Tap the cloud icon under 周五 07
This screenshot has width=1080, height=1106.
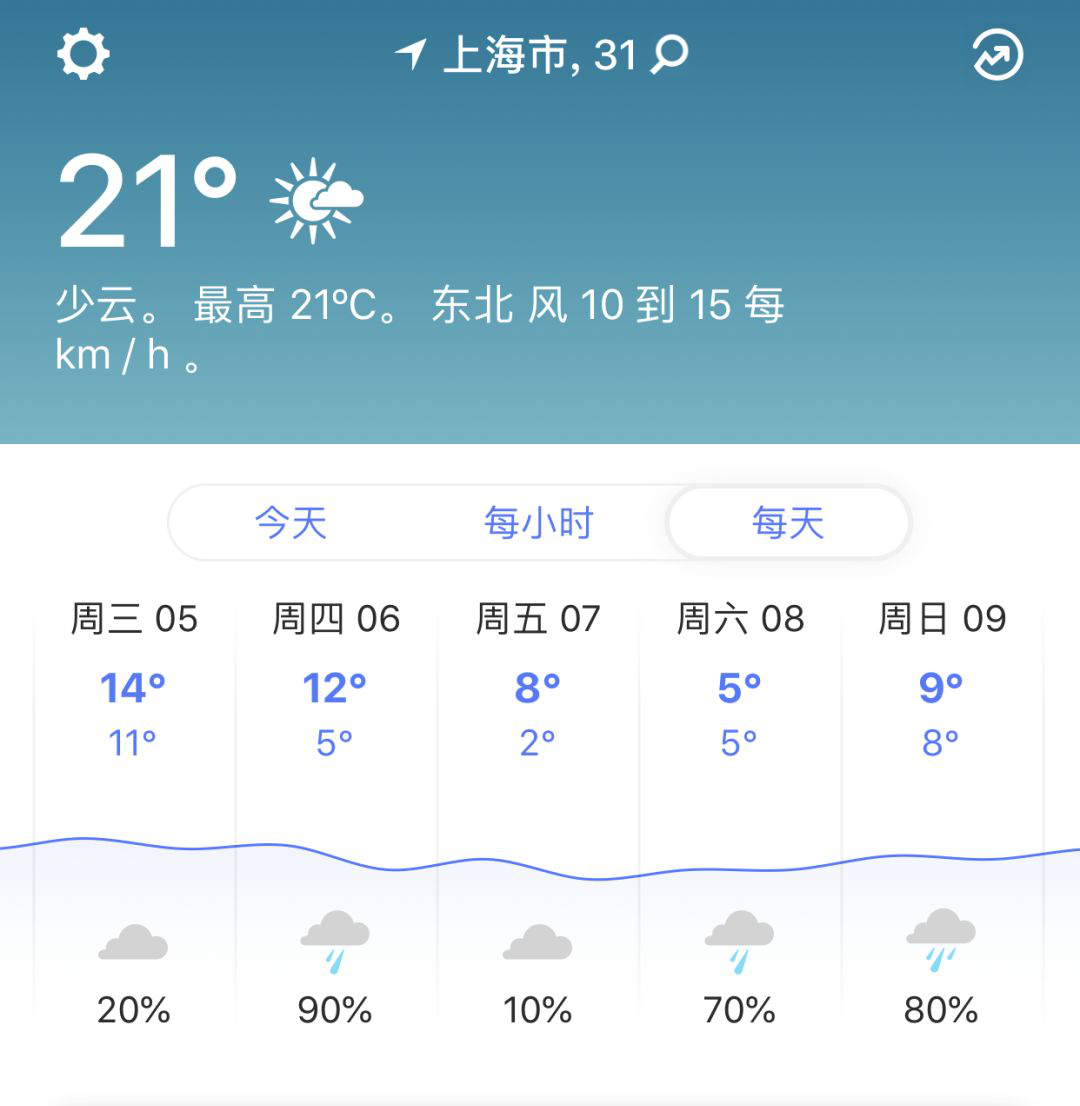click(537, 943)
